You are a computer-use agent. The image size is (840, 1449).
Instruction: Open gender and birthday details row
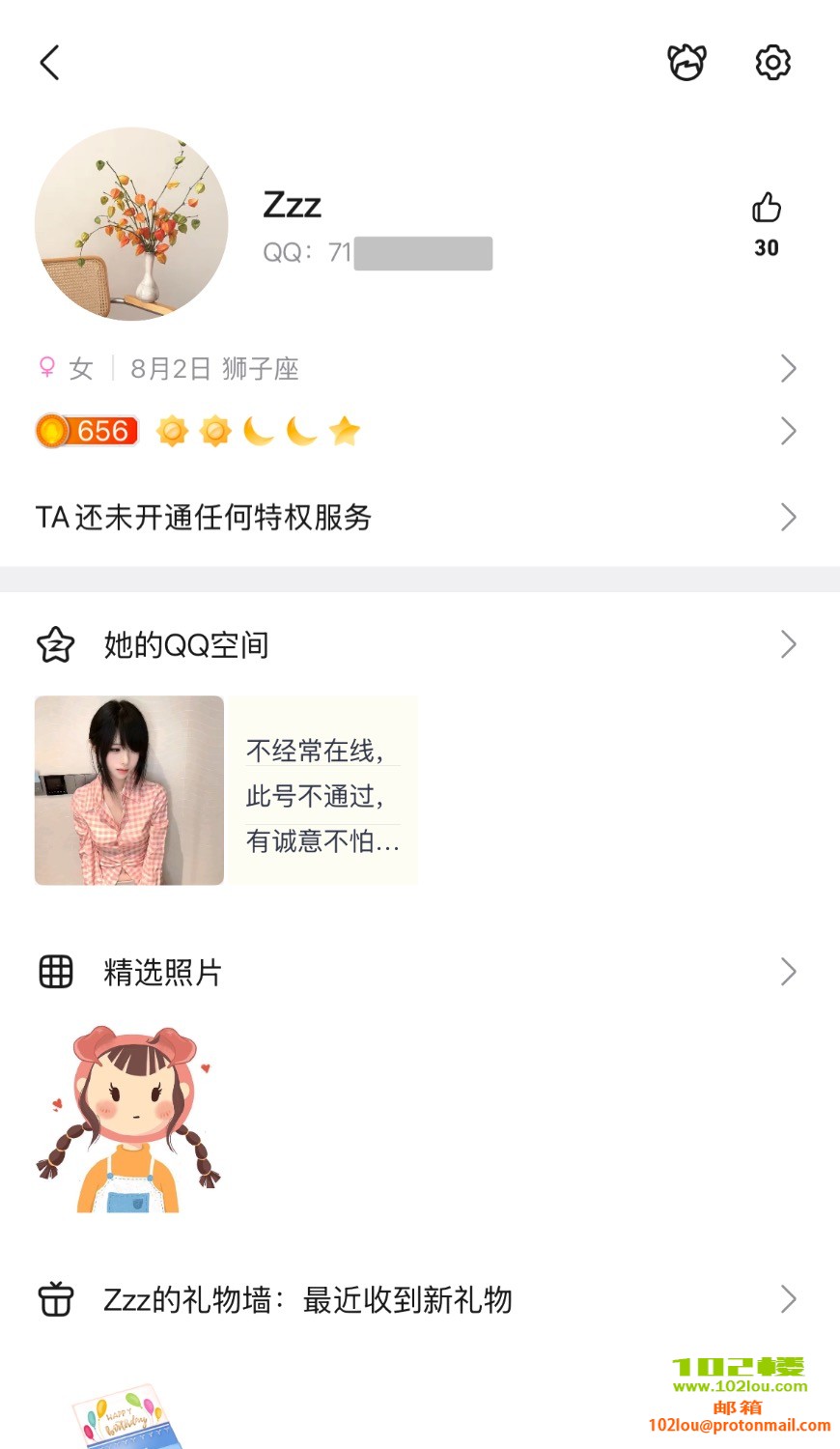415,368
